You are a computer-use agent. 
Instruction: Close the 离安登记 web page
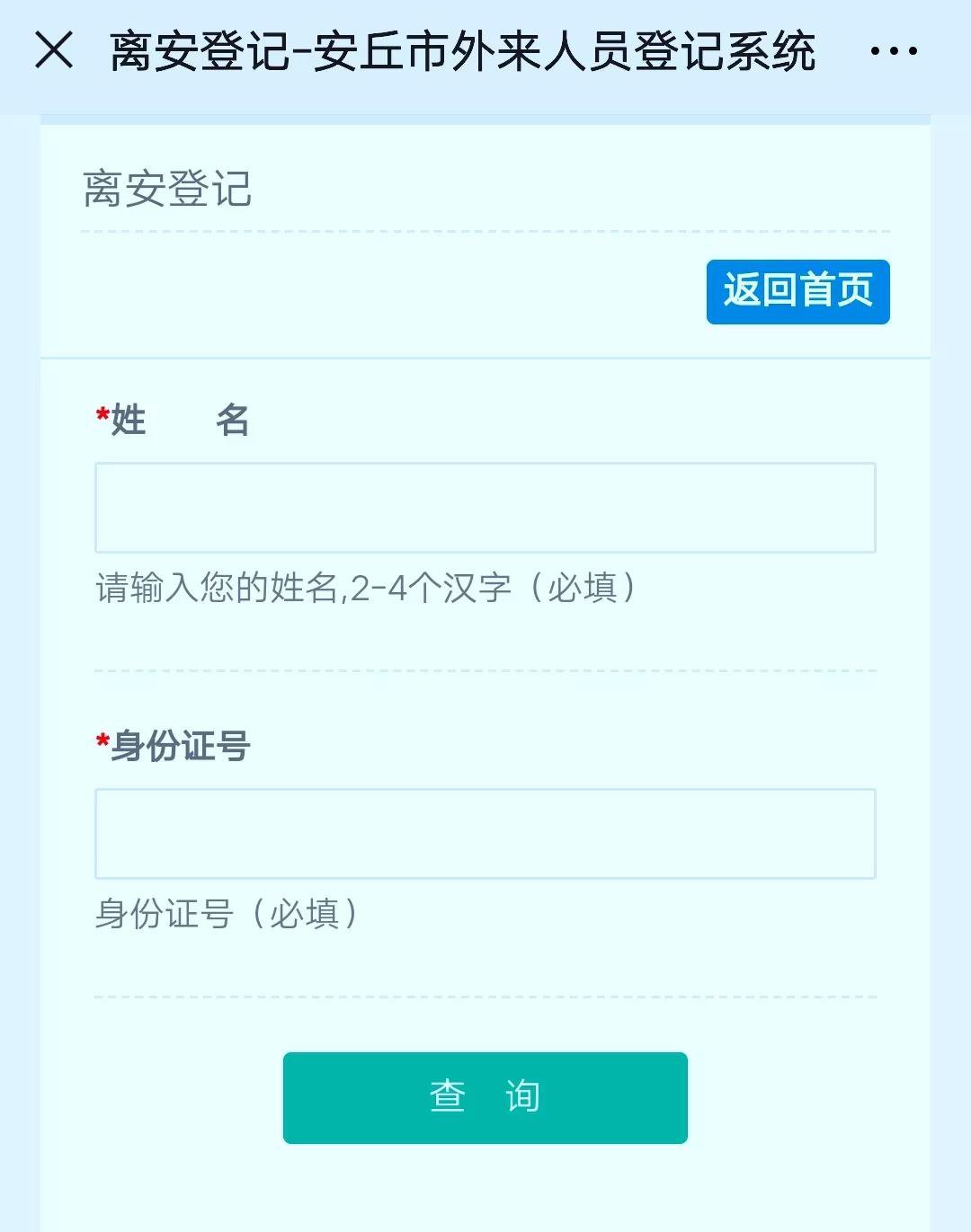(54, 50)
